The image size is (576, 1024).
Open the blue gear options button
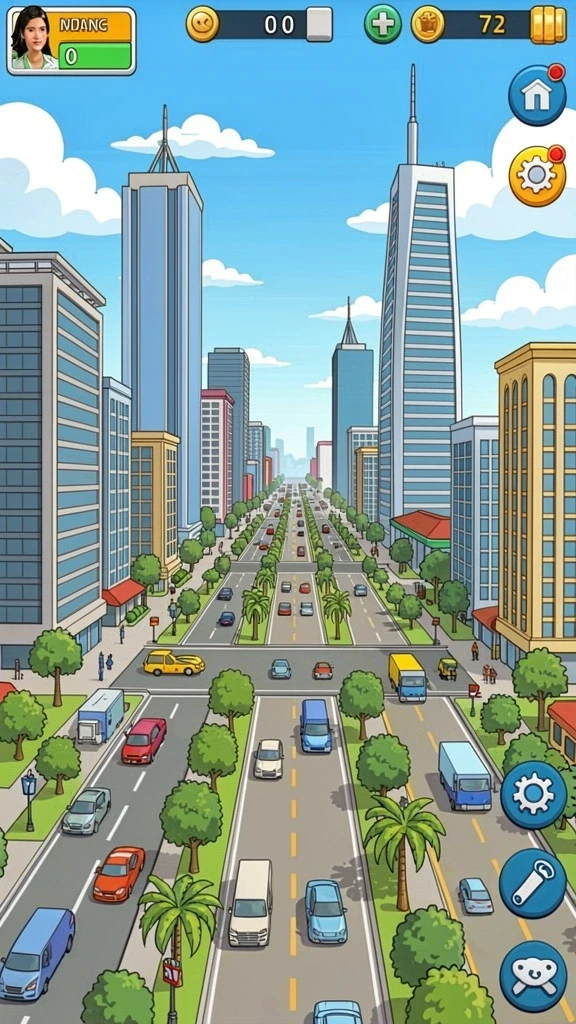point(534,795)
